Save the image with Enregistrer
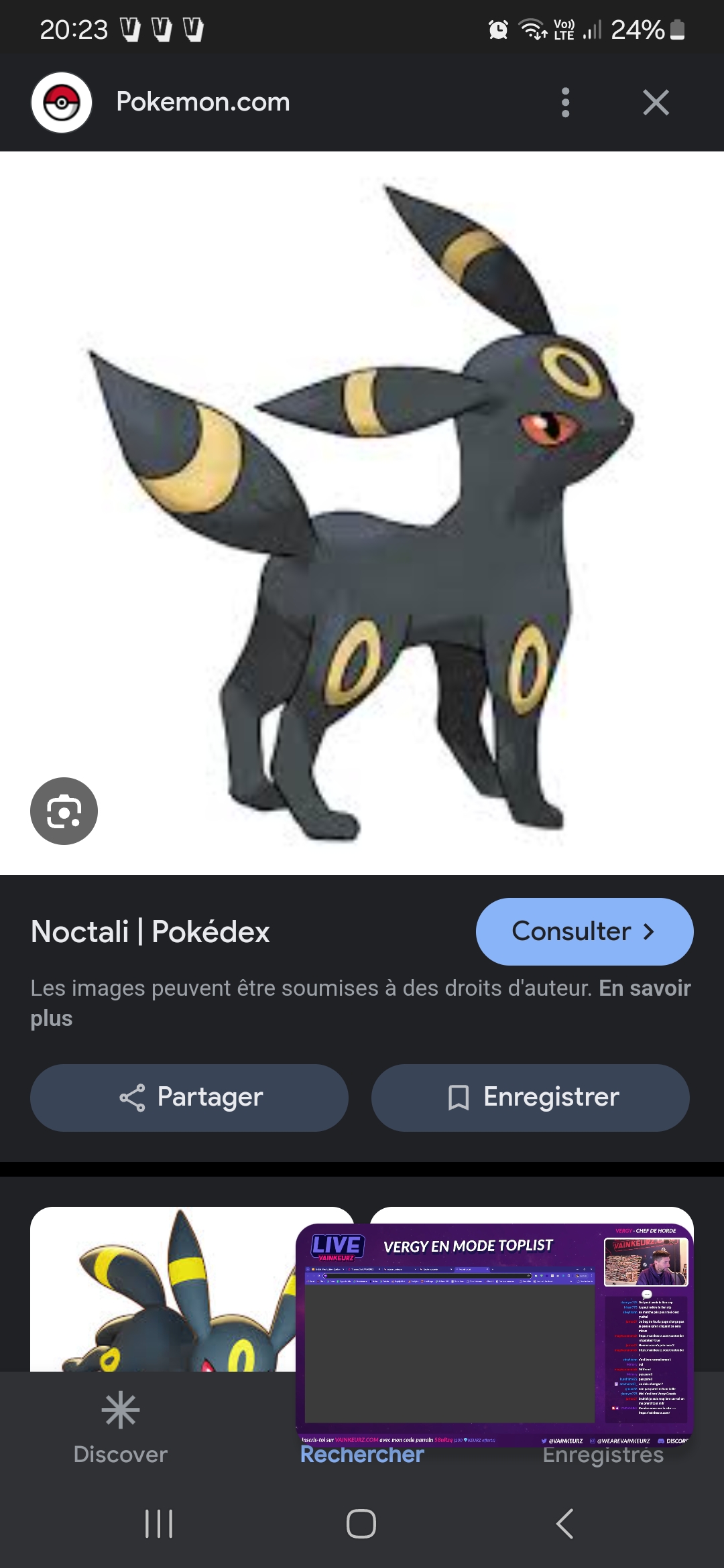724x1568 pixels. 530,1098
